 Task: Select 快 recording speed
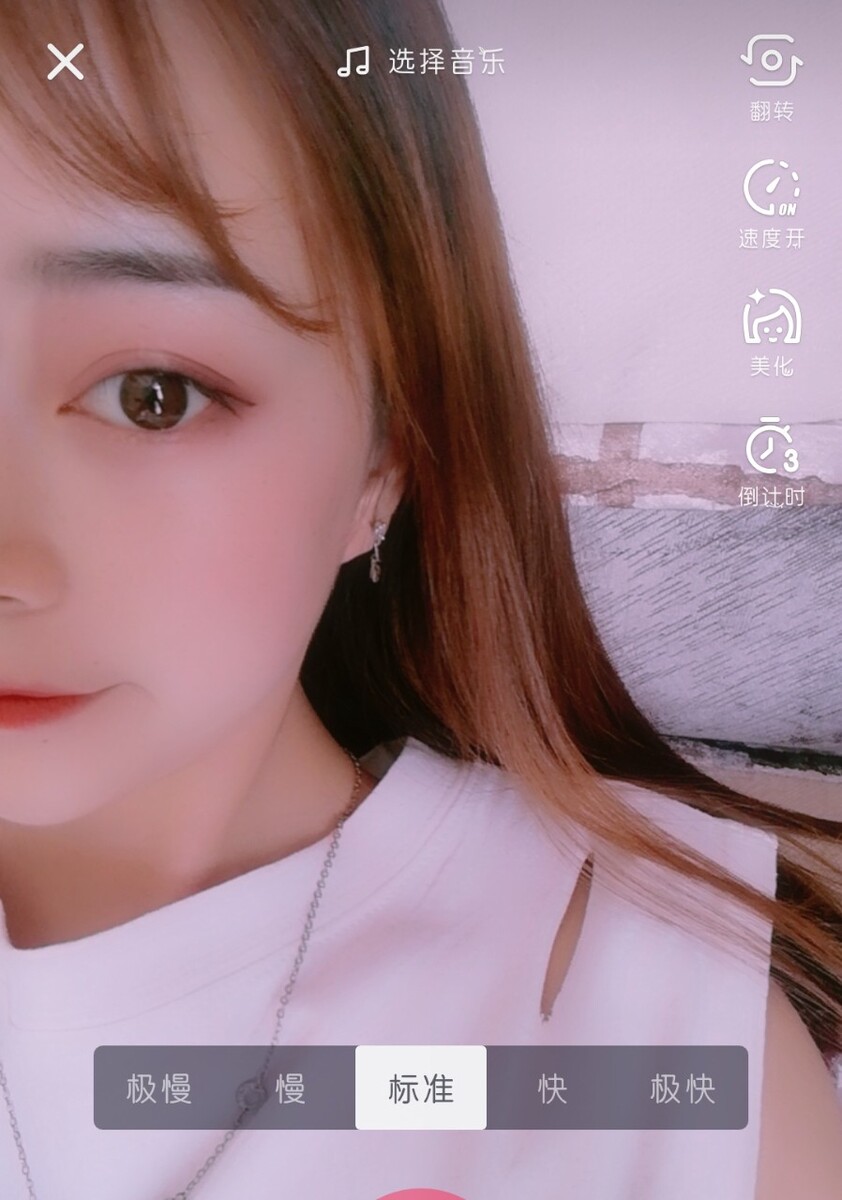pyautogui.click(x=552, y=1088)
